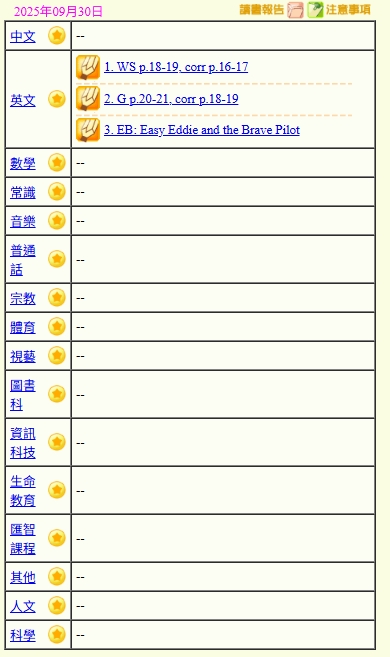The height and width of the screenshot is (657, 390).
Task: Select the 資訊科技 subject link
Action: (23, 443)
